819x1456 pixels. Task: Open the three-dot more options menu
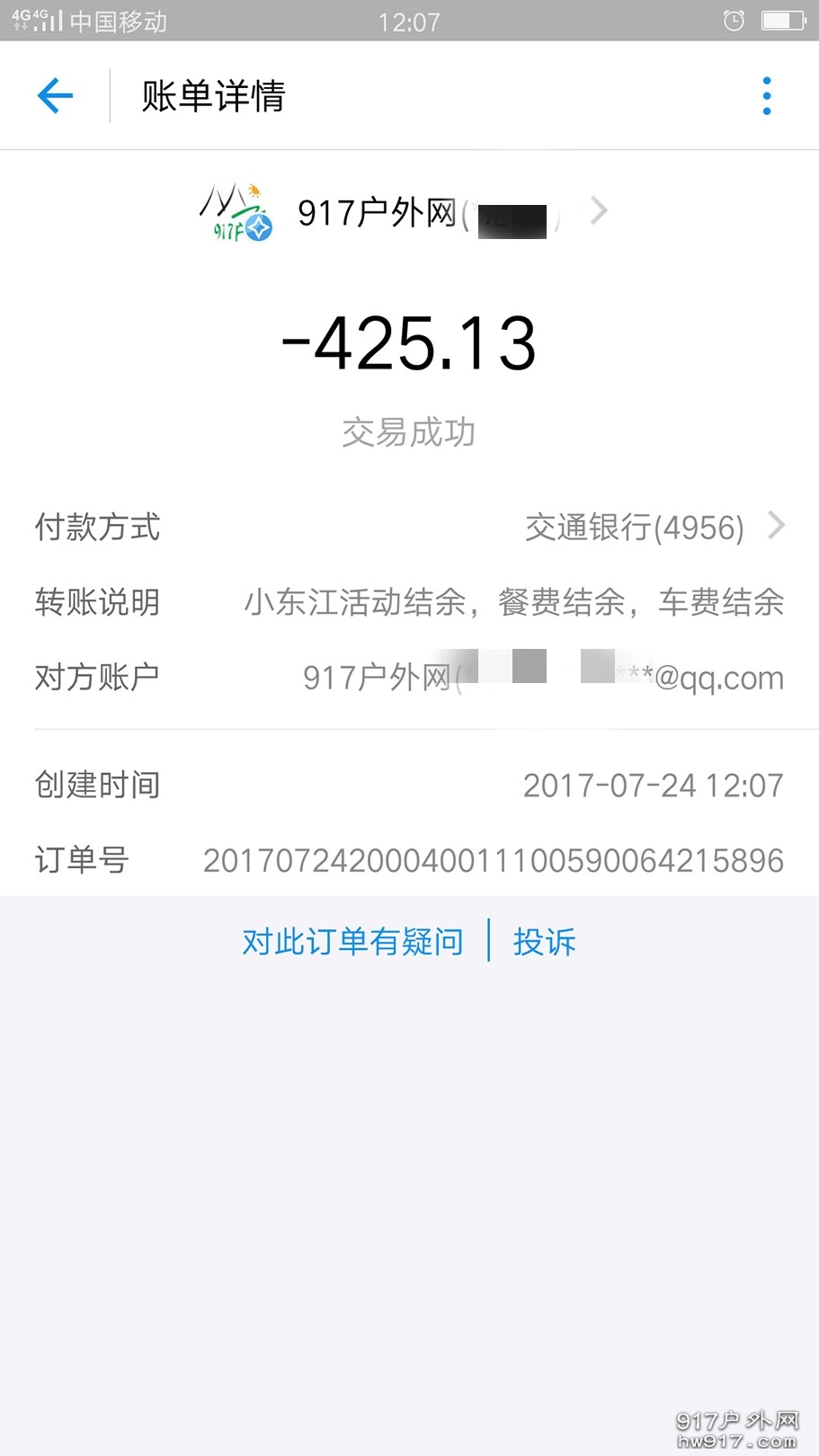coord(766,94)
